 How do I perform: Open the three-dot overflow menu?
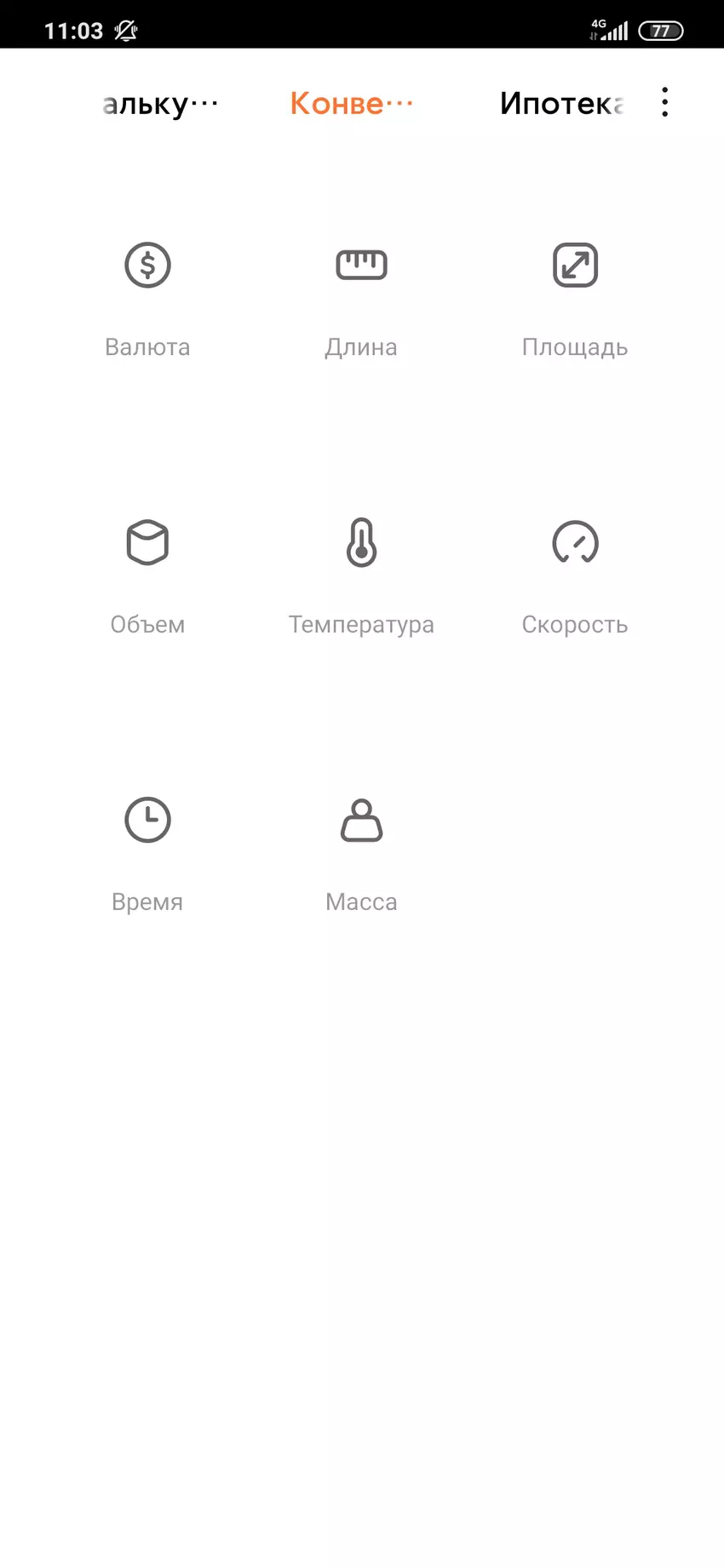click(664, 102)
